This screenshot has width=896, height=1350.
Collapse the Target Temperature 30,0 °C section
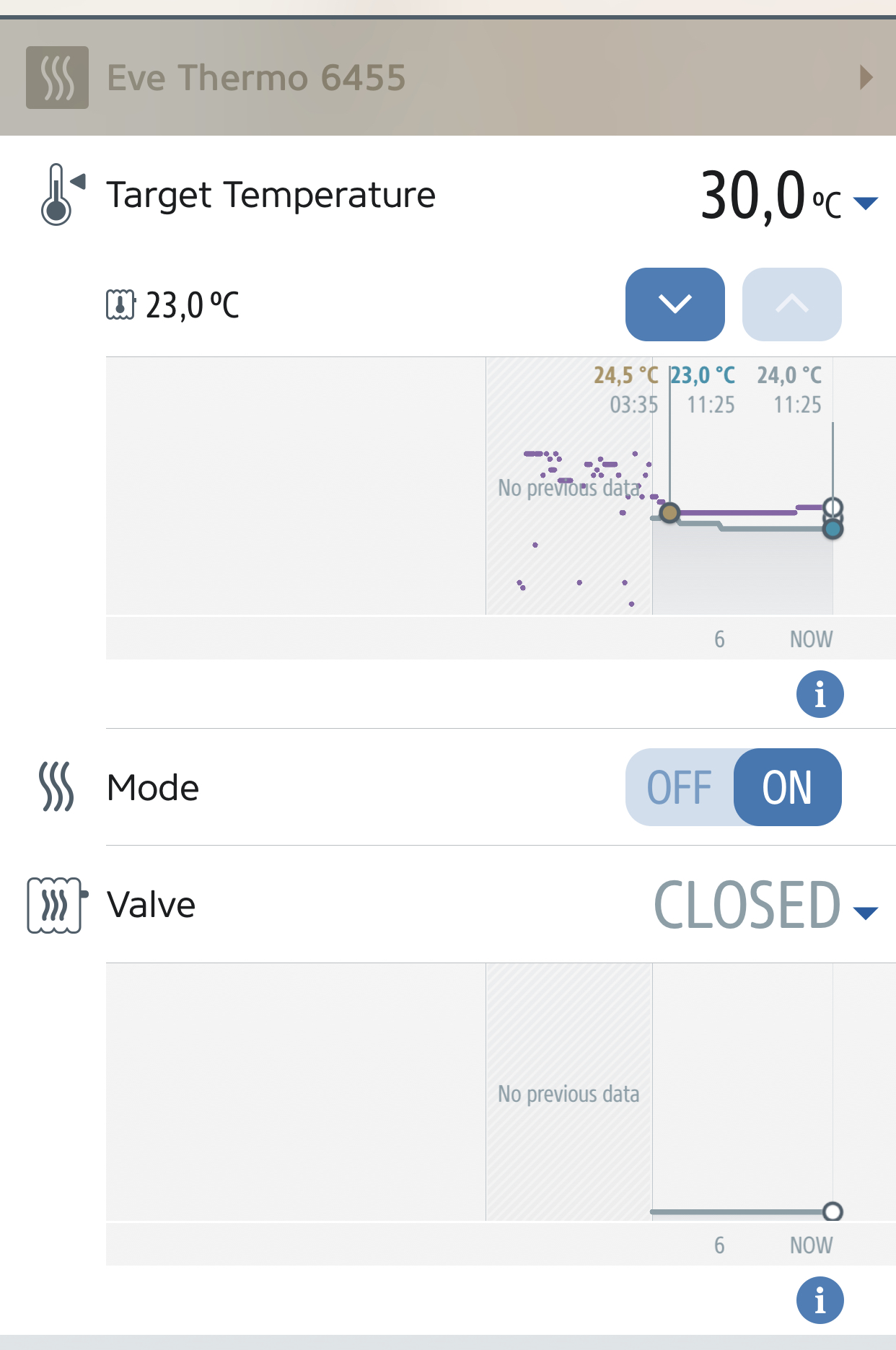pyautogui.click(x=865, y=203)
